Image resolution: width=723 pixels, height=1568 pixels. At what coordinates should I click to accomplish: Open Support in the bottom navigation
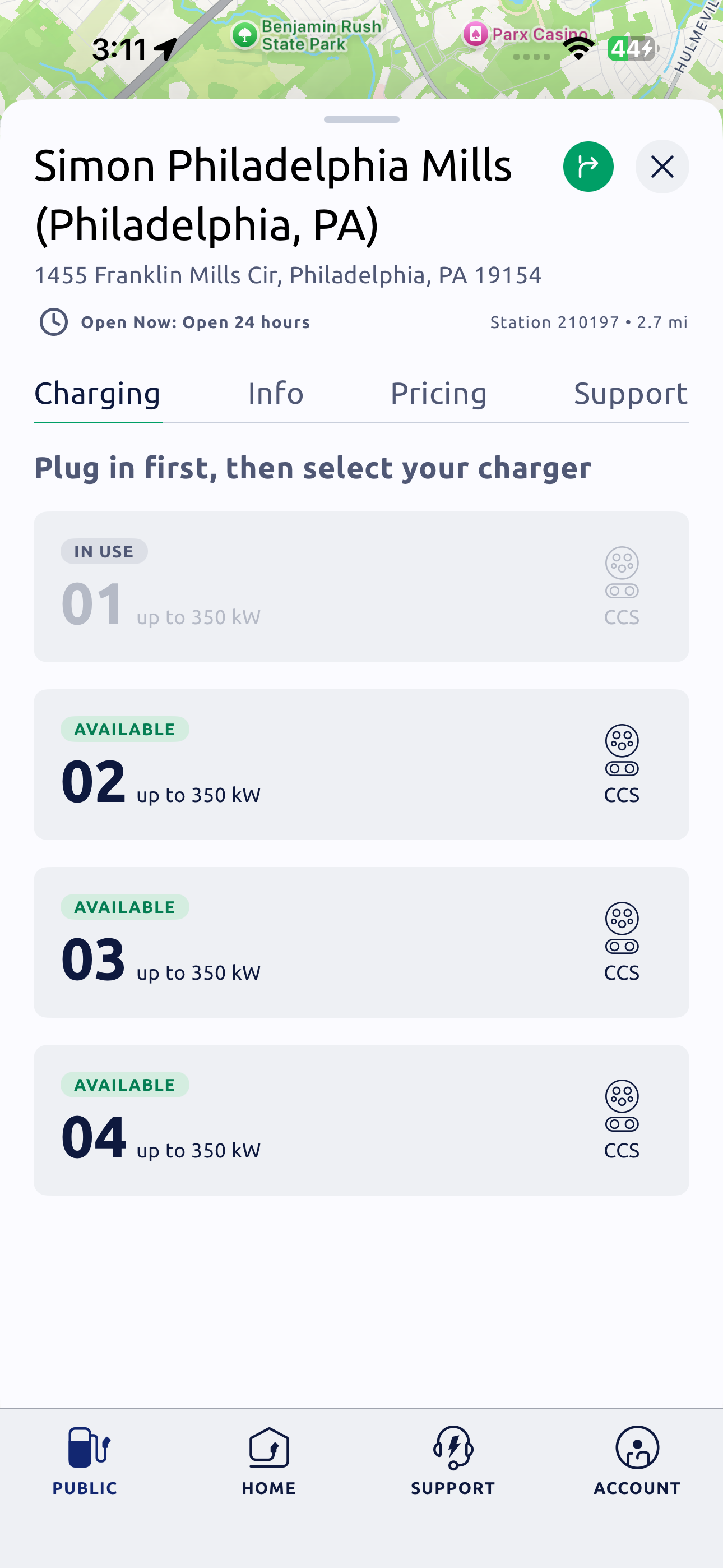point(452,1460)
